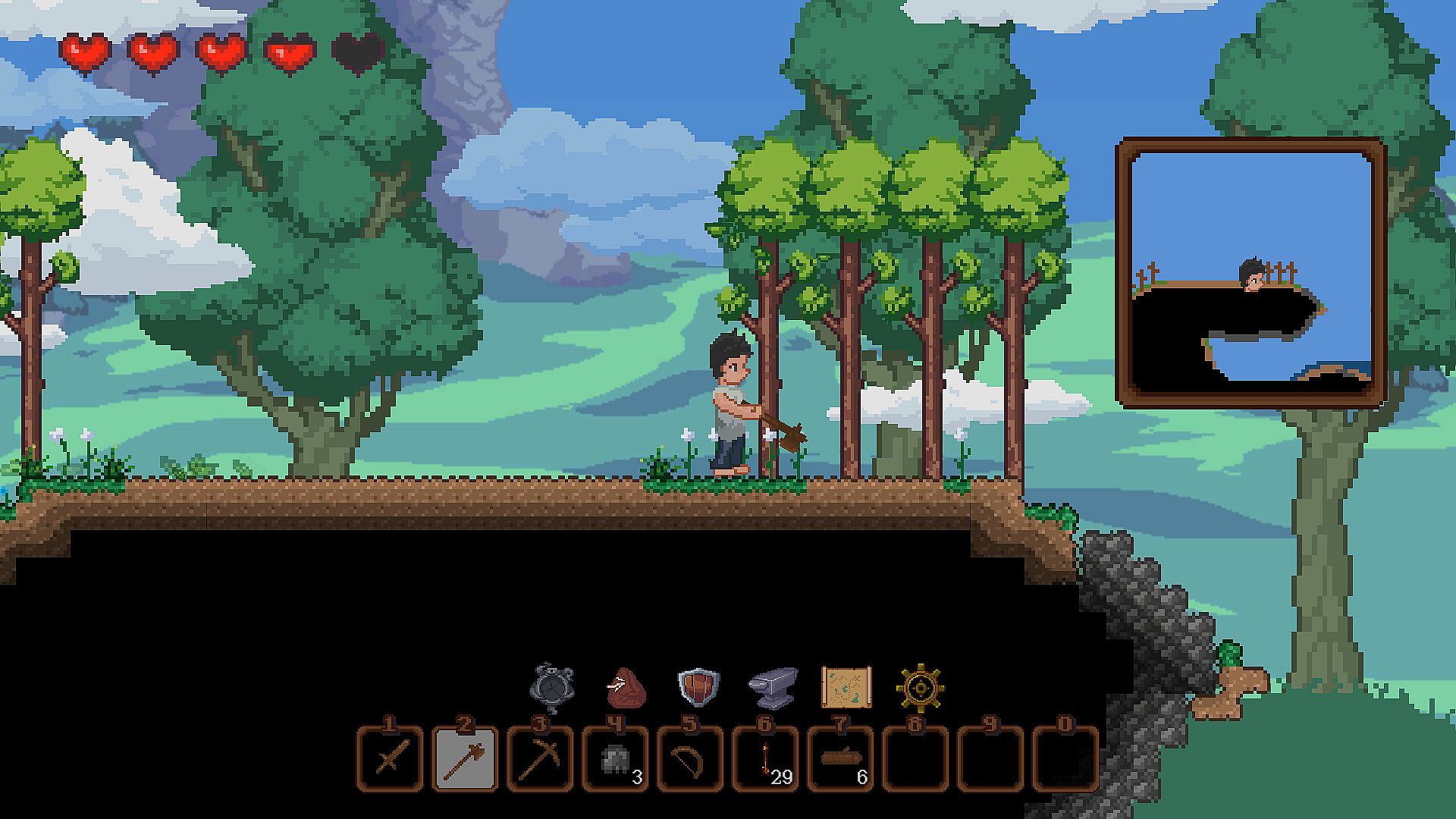This screenshot has width=1456, height=819.
Task: Select the stone stack in slot 4
Action: (x=615, y=759)
